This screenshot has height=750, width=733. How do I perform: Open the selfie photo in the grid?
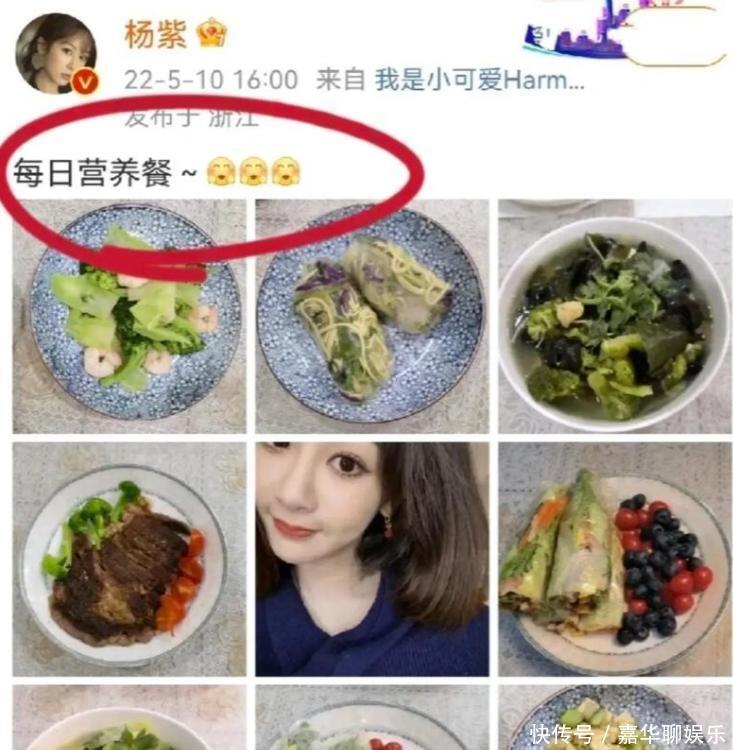(372, 559)
